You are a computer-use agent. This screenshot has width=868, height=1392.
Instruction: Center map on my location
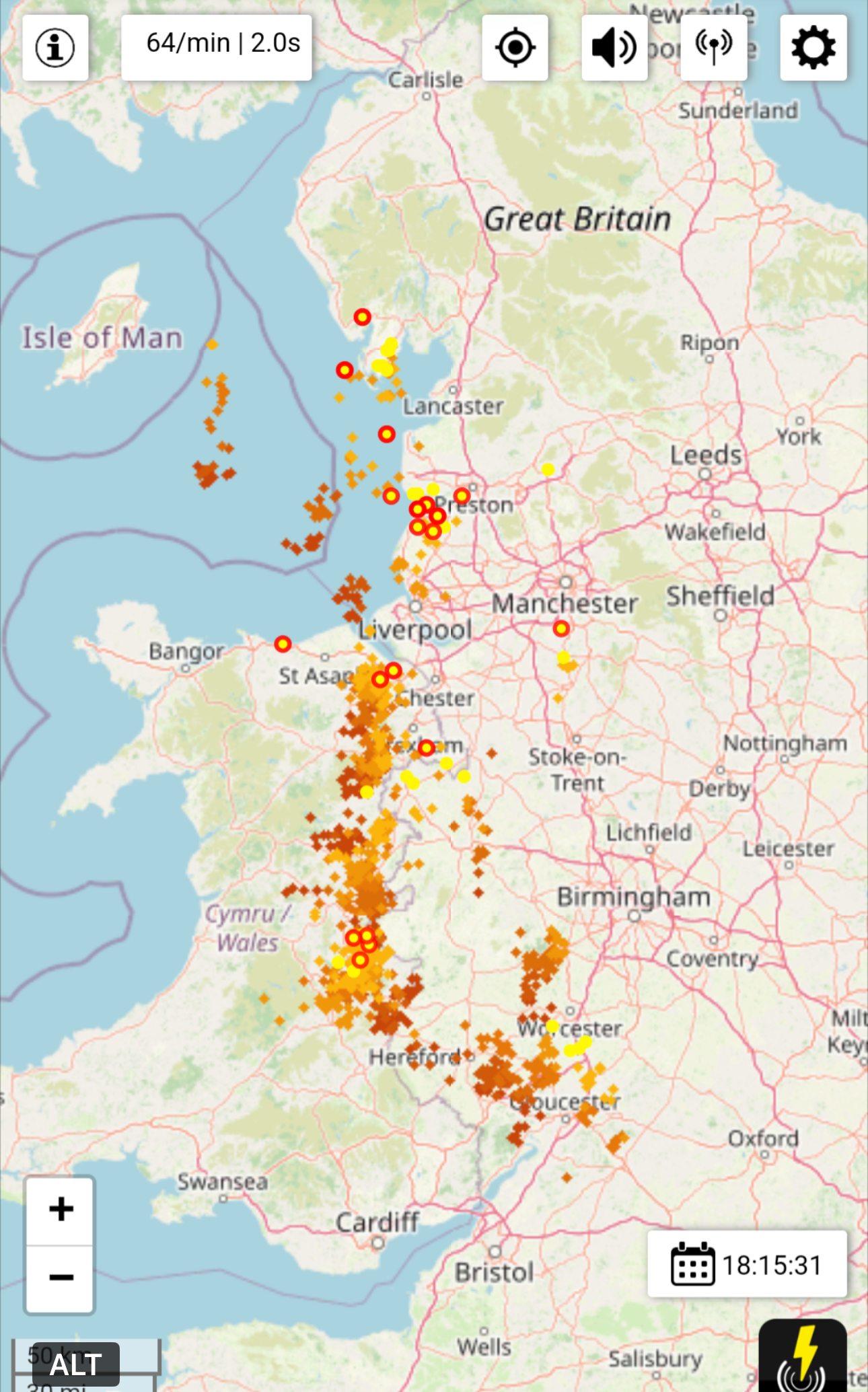515,48
